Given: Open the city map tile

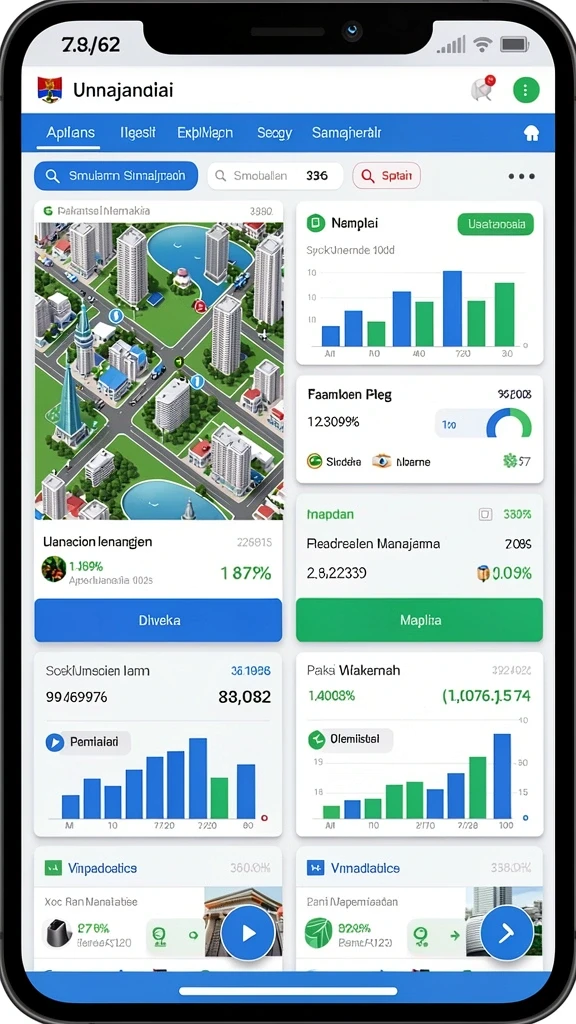Looking at the screenshot, I should (x=159, y=370).
